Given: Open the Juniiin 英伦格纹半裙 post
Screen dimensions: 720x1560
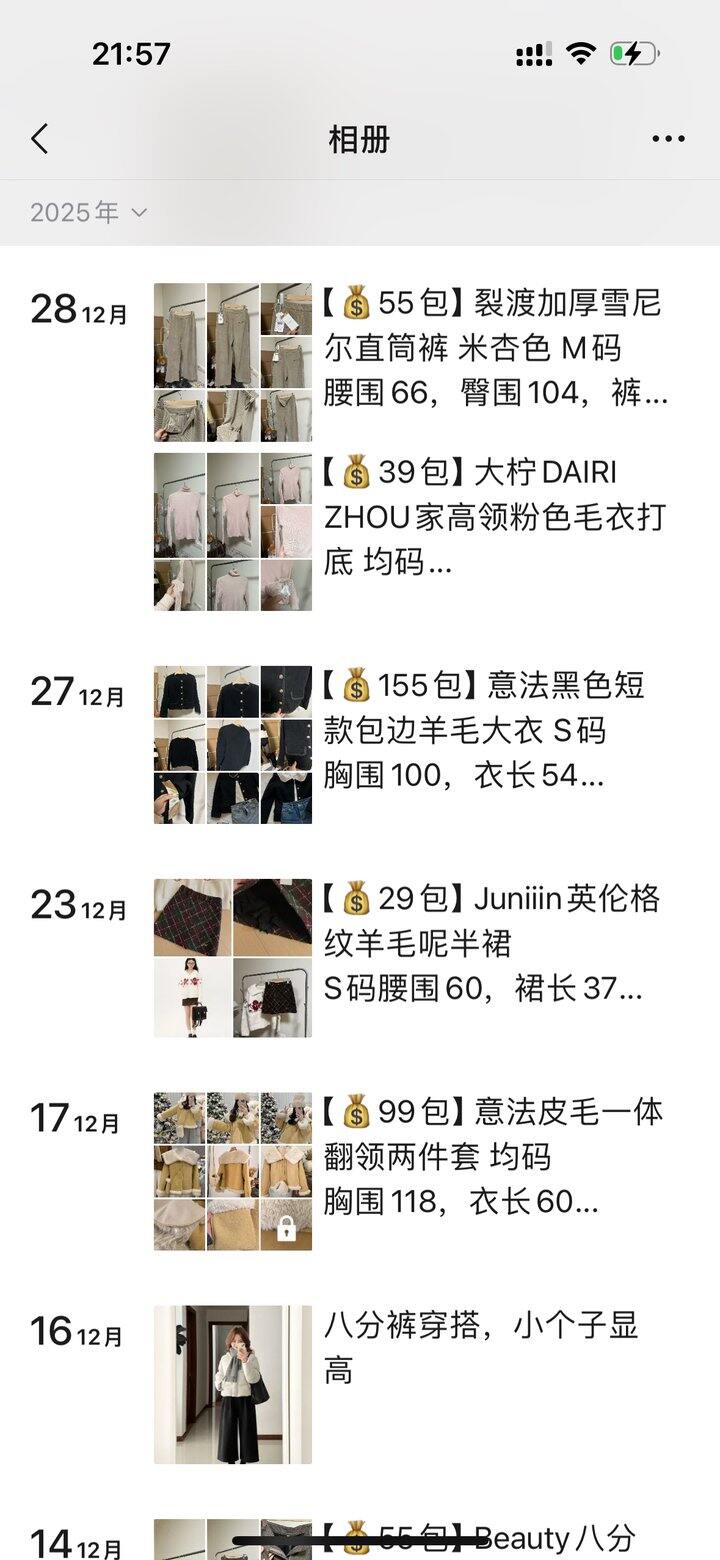Looking at the screenshot, I should pos(490,944).
